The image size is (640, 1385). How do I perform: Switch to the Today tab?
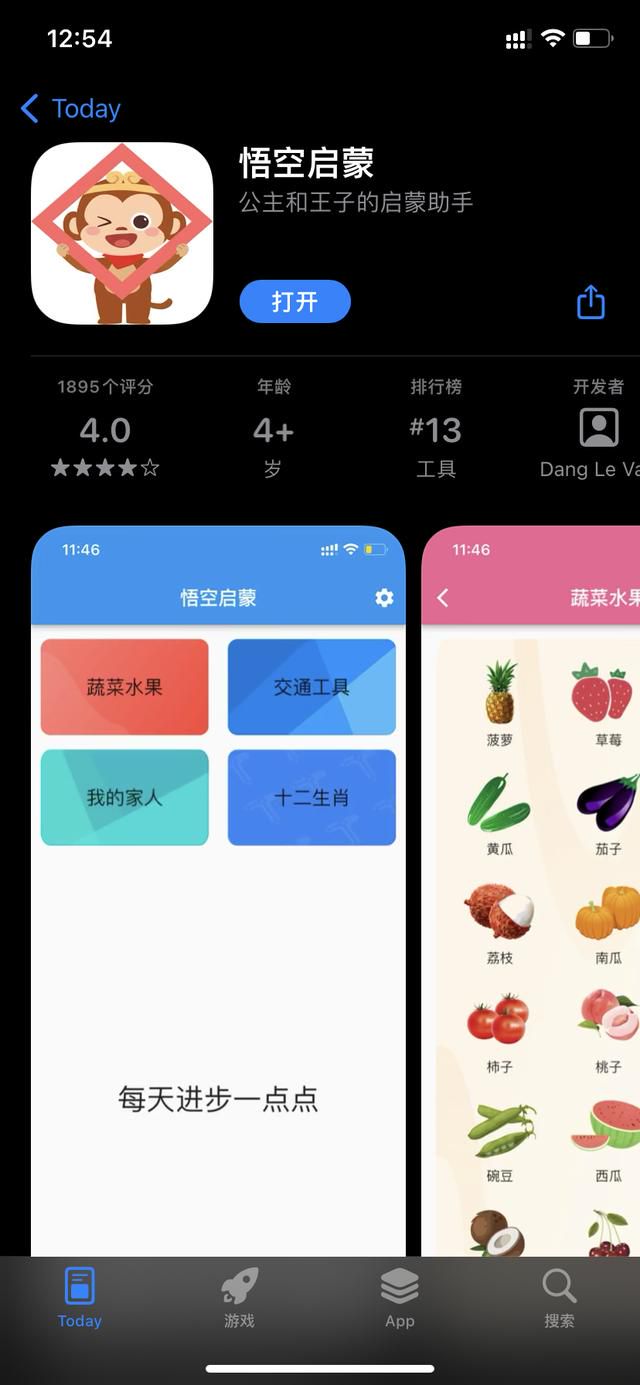point(80,1297)
